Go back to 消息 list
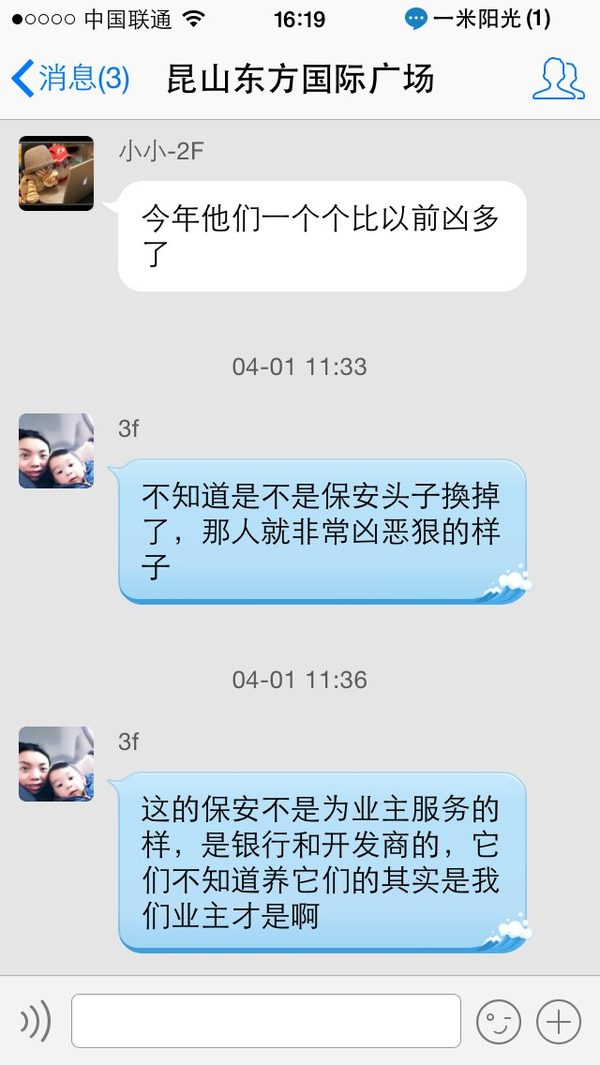 70,78
